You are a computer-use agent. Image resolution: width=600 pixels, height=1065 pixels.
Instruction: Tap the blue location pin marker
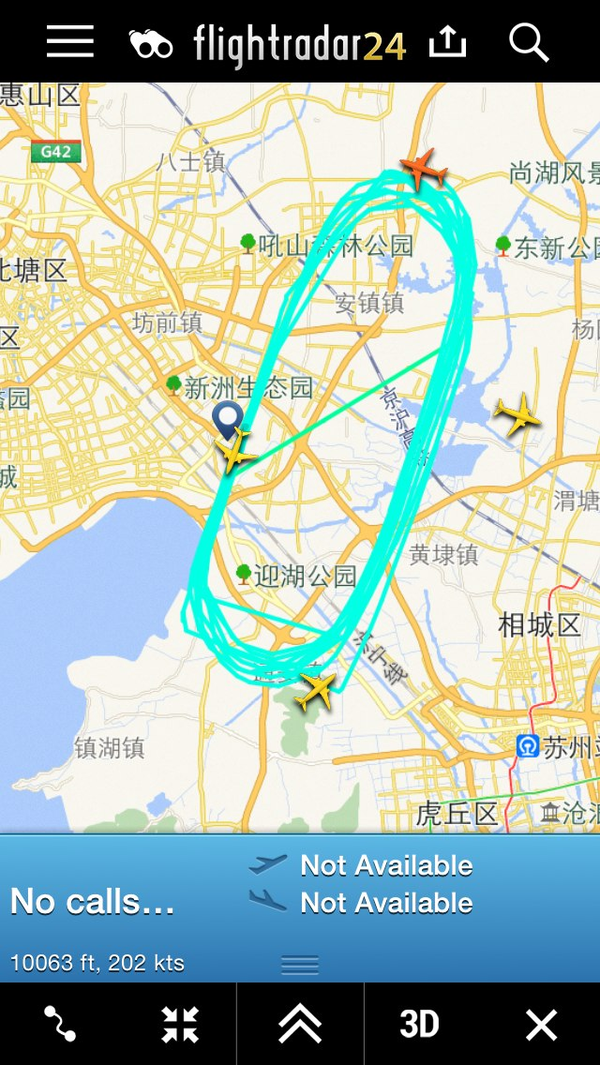(x=228, y=420)
